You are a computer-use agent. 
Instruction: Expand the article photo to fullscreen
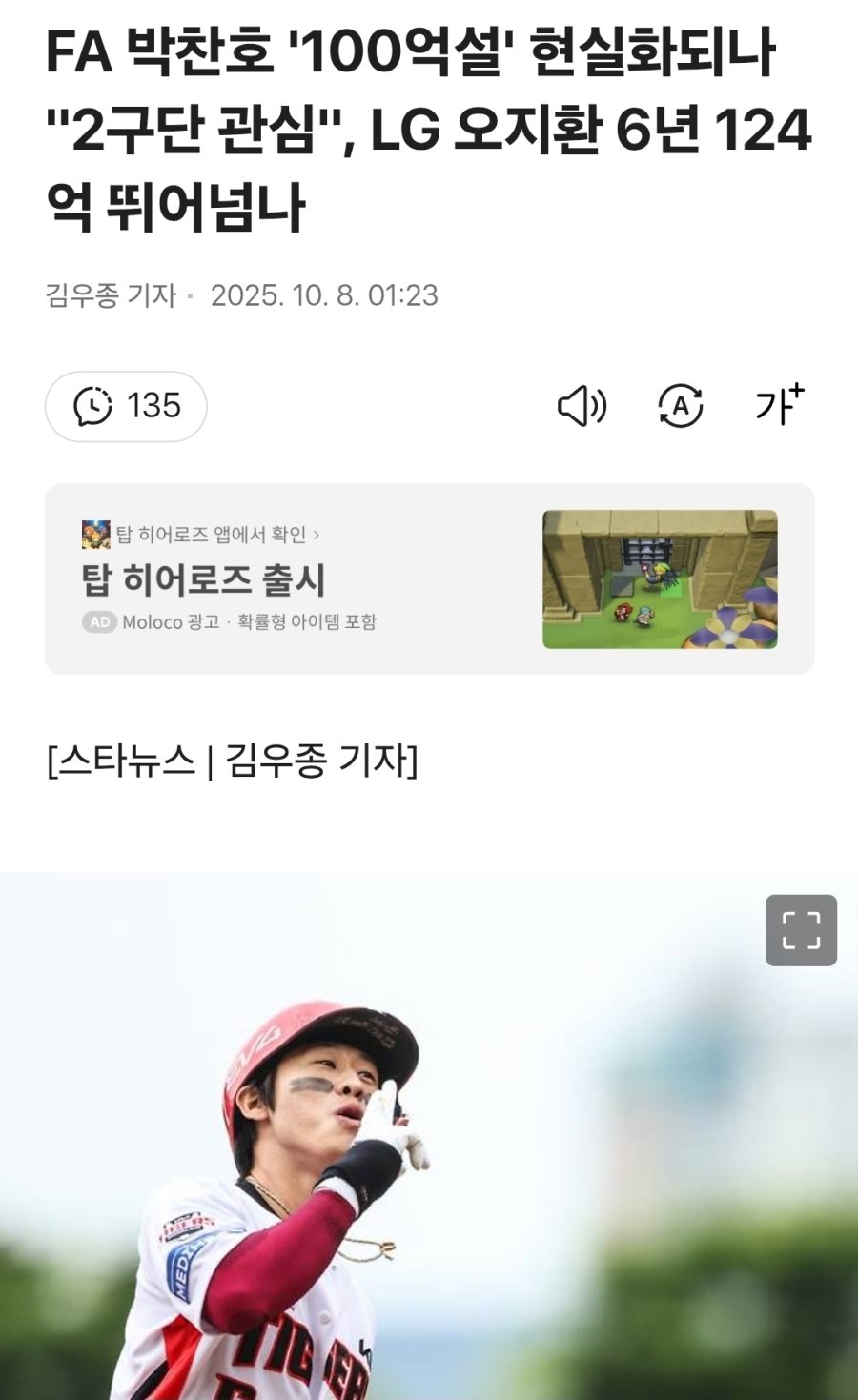click(x=801, y=930)
